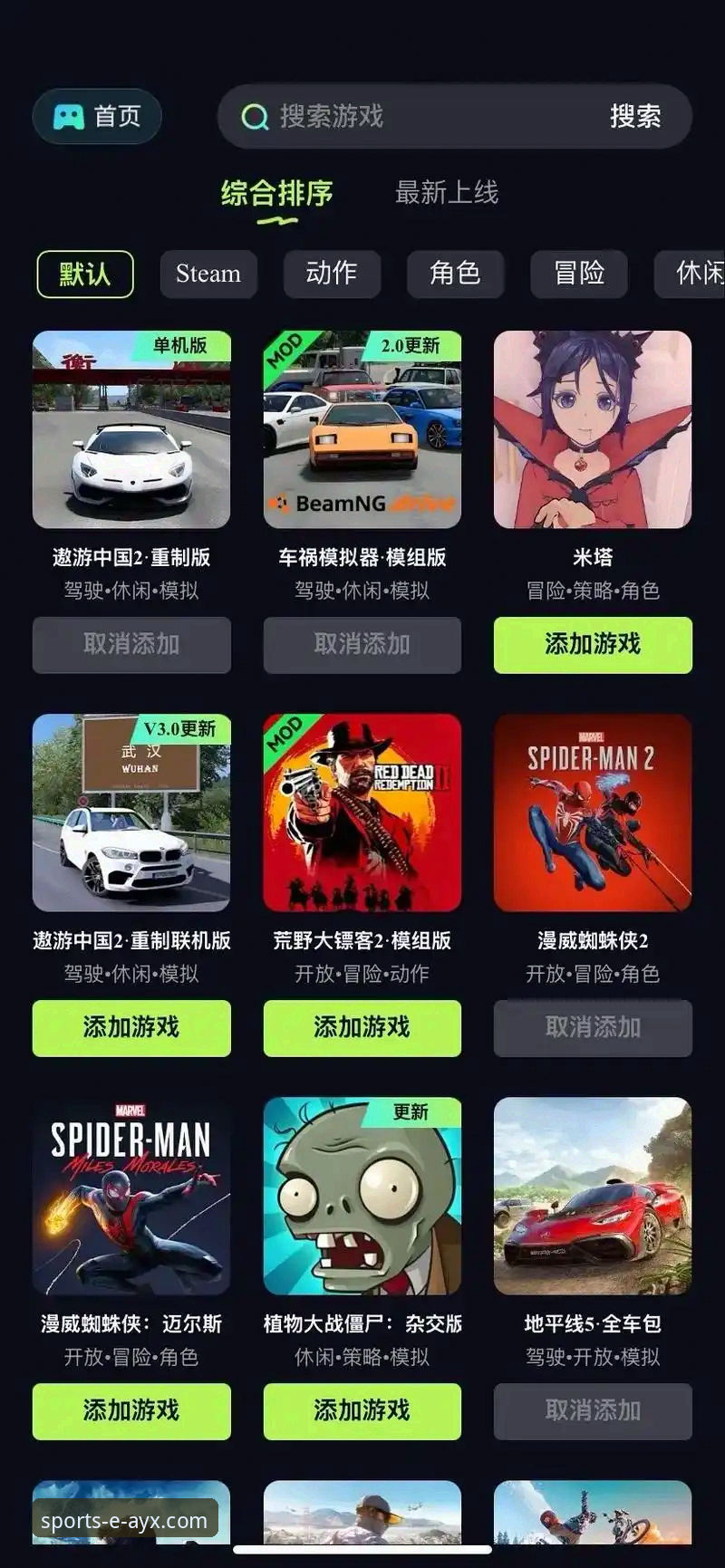Switch to the 最新上线 tab
This screenshot has height=1568, width=725.
[446, 193]
